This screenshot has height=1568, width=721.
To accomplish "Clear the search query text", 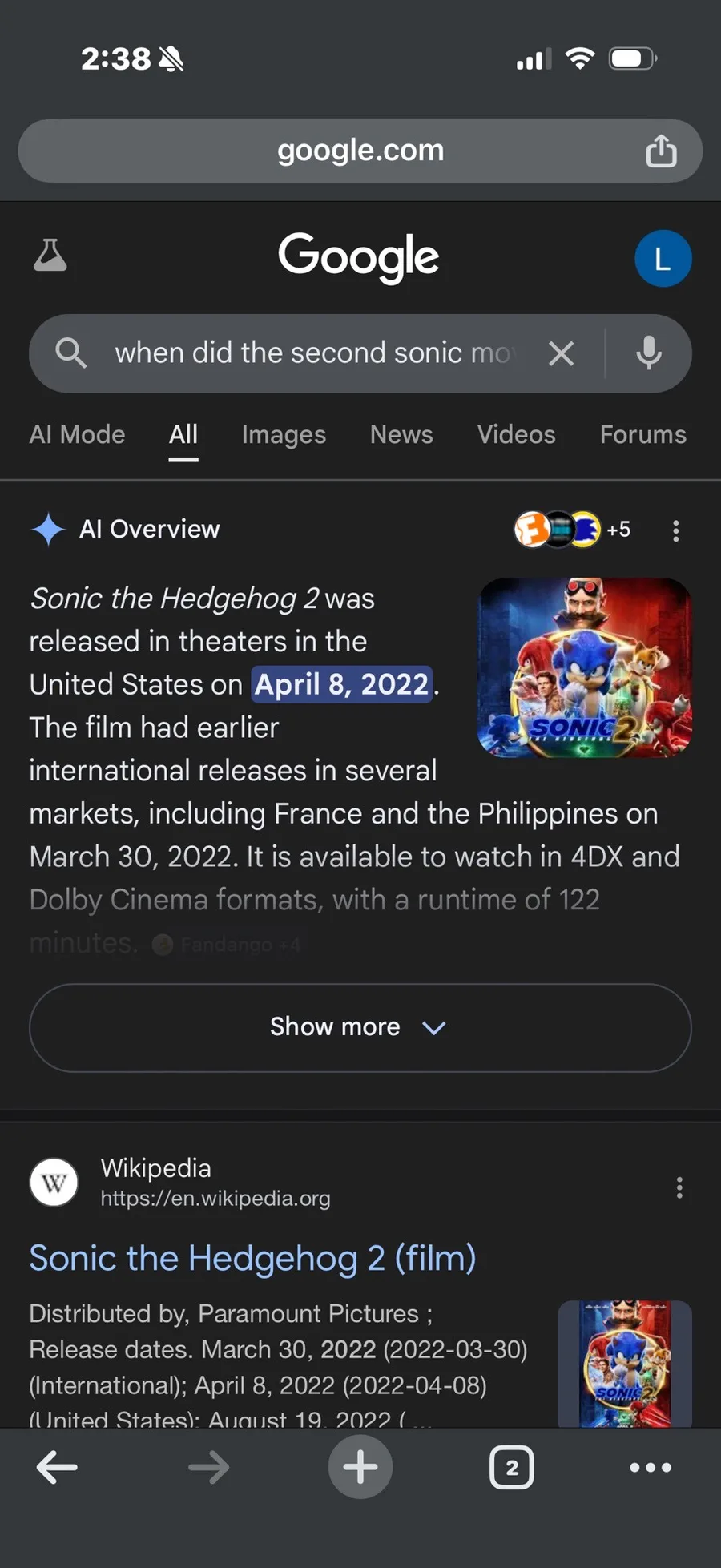I will point(561,353).
